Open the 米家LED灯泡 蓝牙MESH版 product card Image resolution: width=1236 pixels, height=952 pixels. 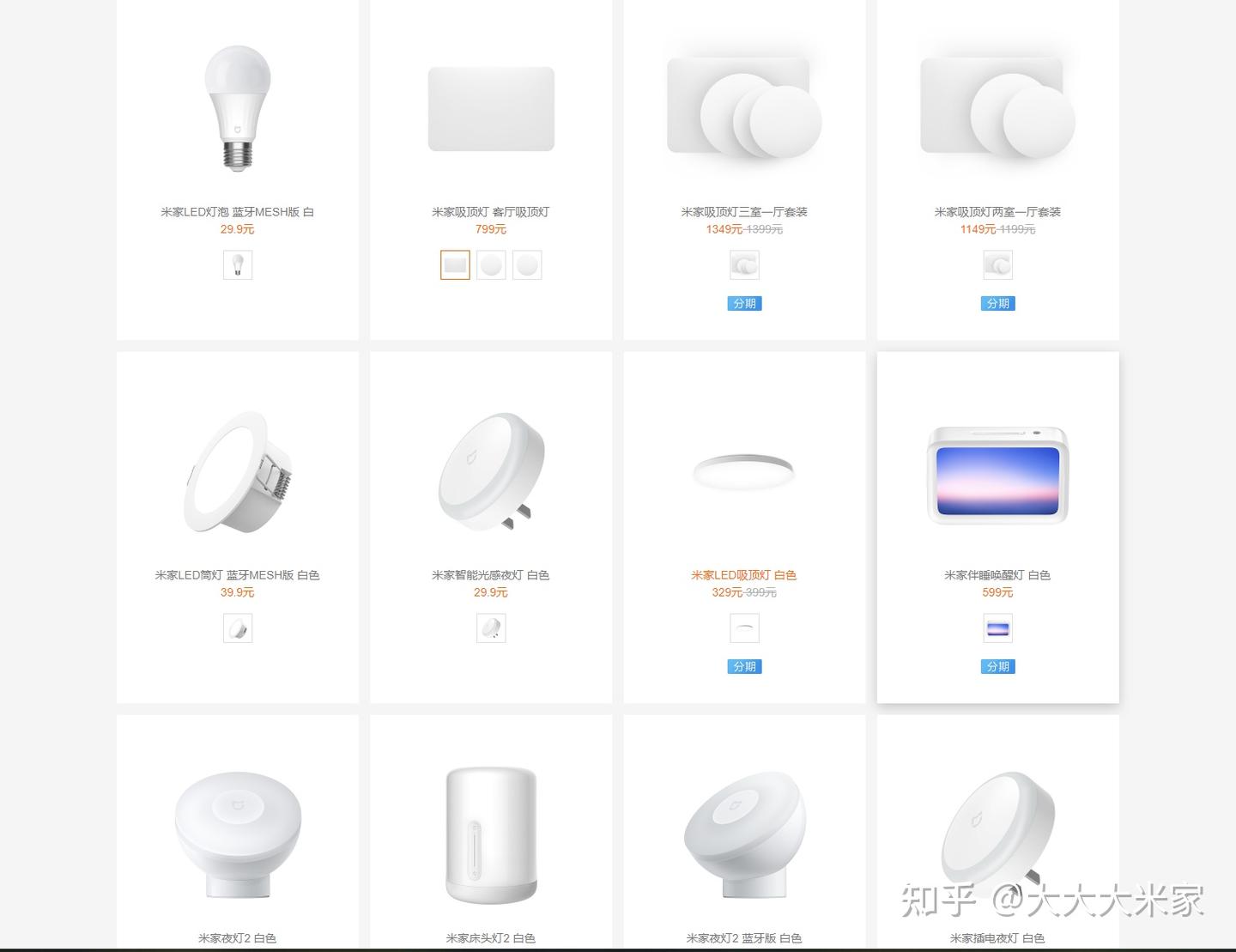238,108
